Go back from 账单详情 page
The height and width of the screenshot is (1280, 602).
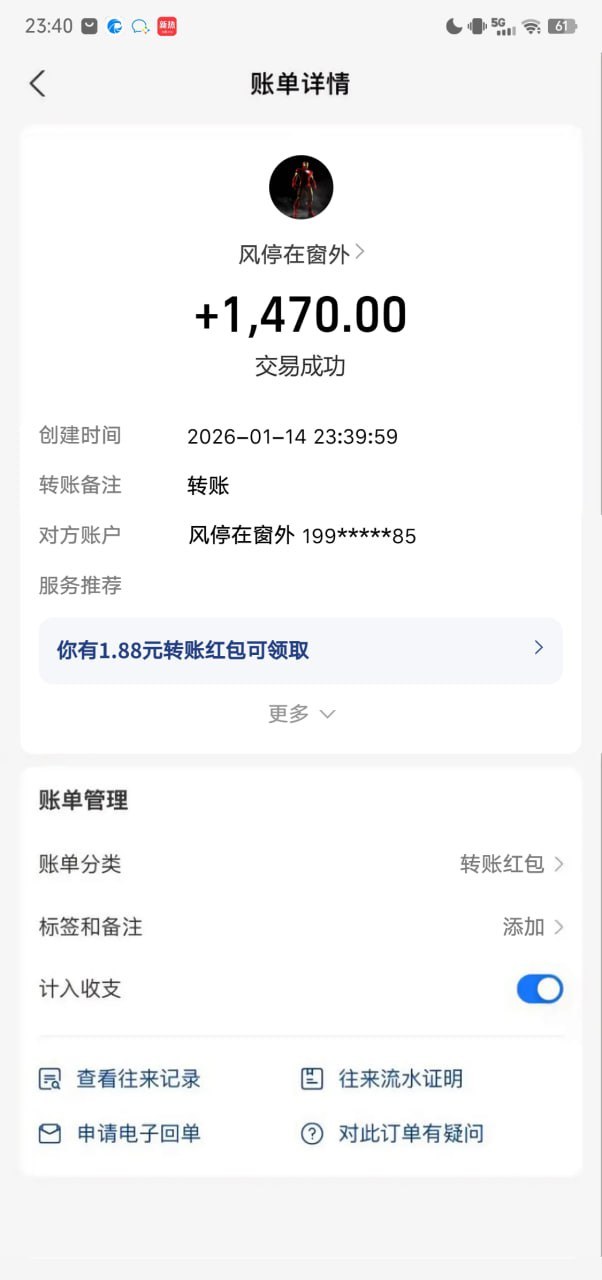(38, 83)
